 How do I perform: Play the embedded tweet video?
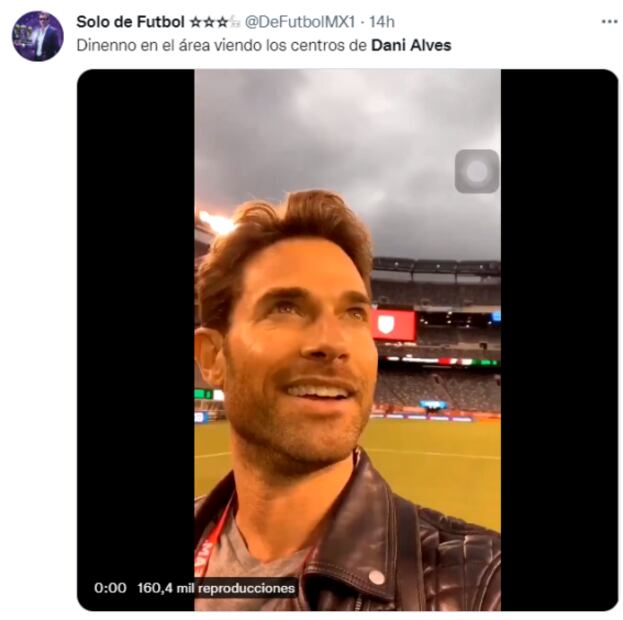(x=347, y=340)
